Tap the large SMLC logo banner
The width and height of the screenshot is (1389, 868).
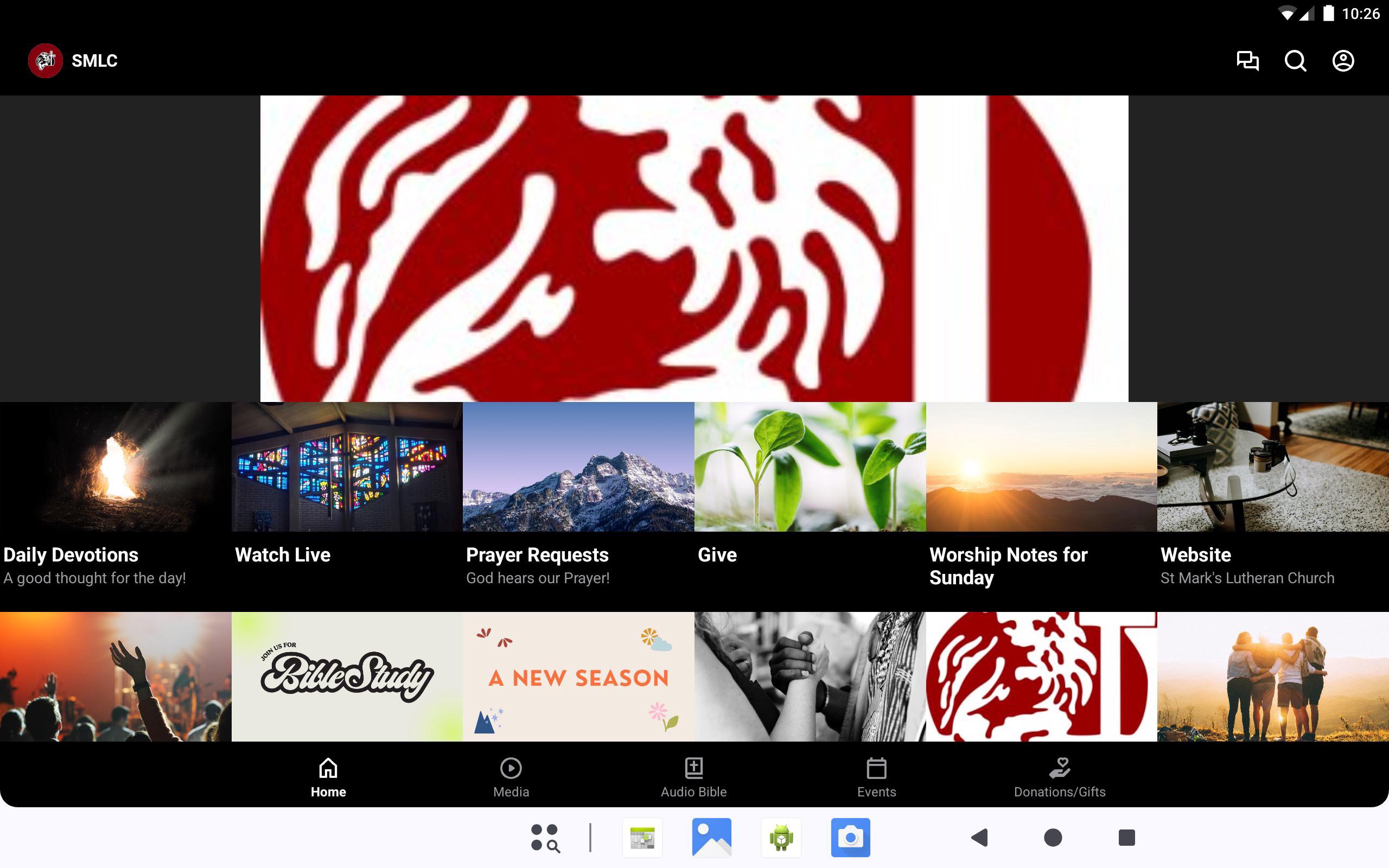tap(694, 248)
